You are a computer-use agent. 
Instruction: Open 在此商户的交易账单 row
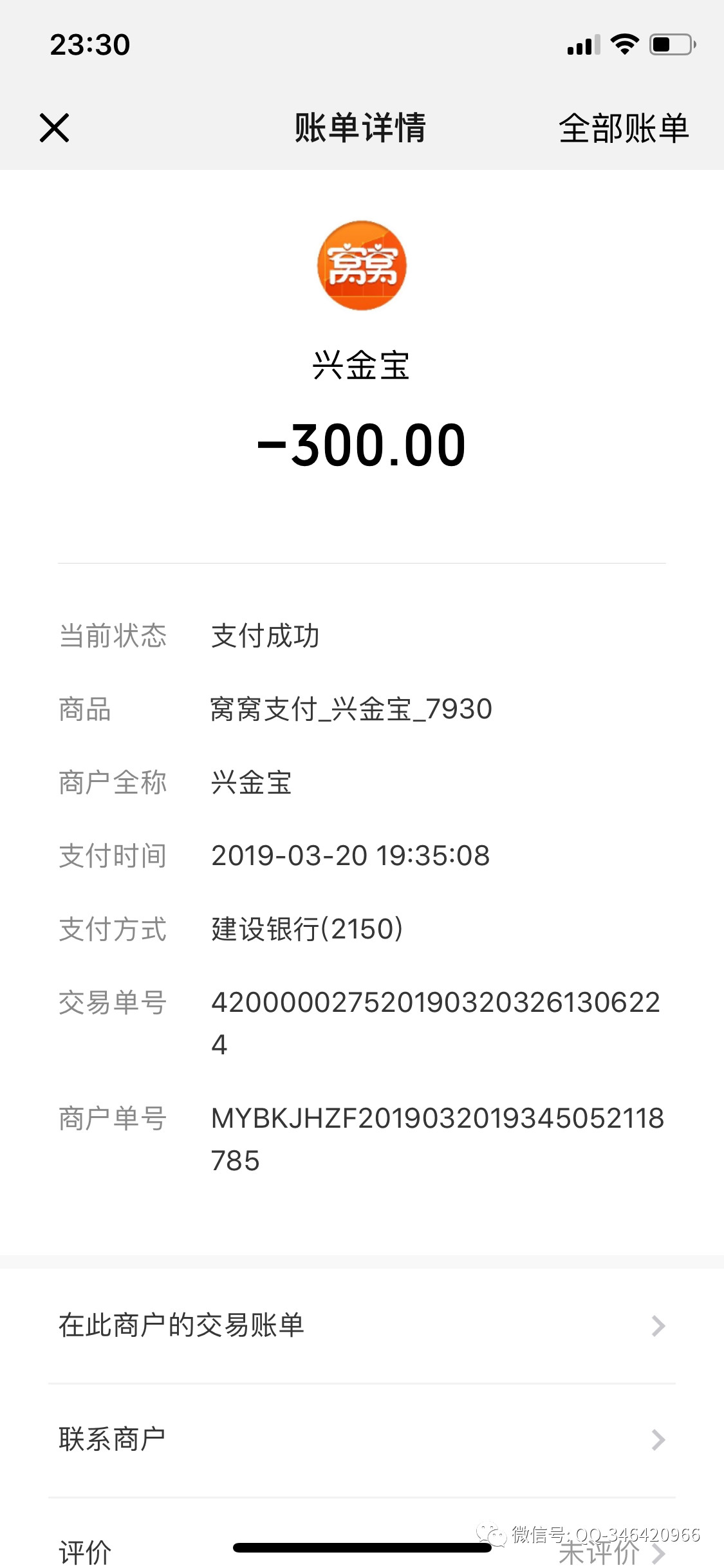(x=362, y=1325)
